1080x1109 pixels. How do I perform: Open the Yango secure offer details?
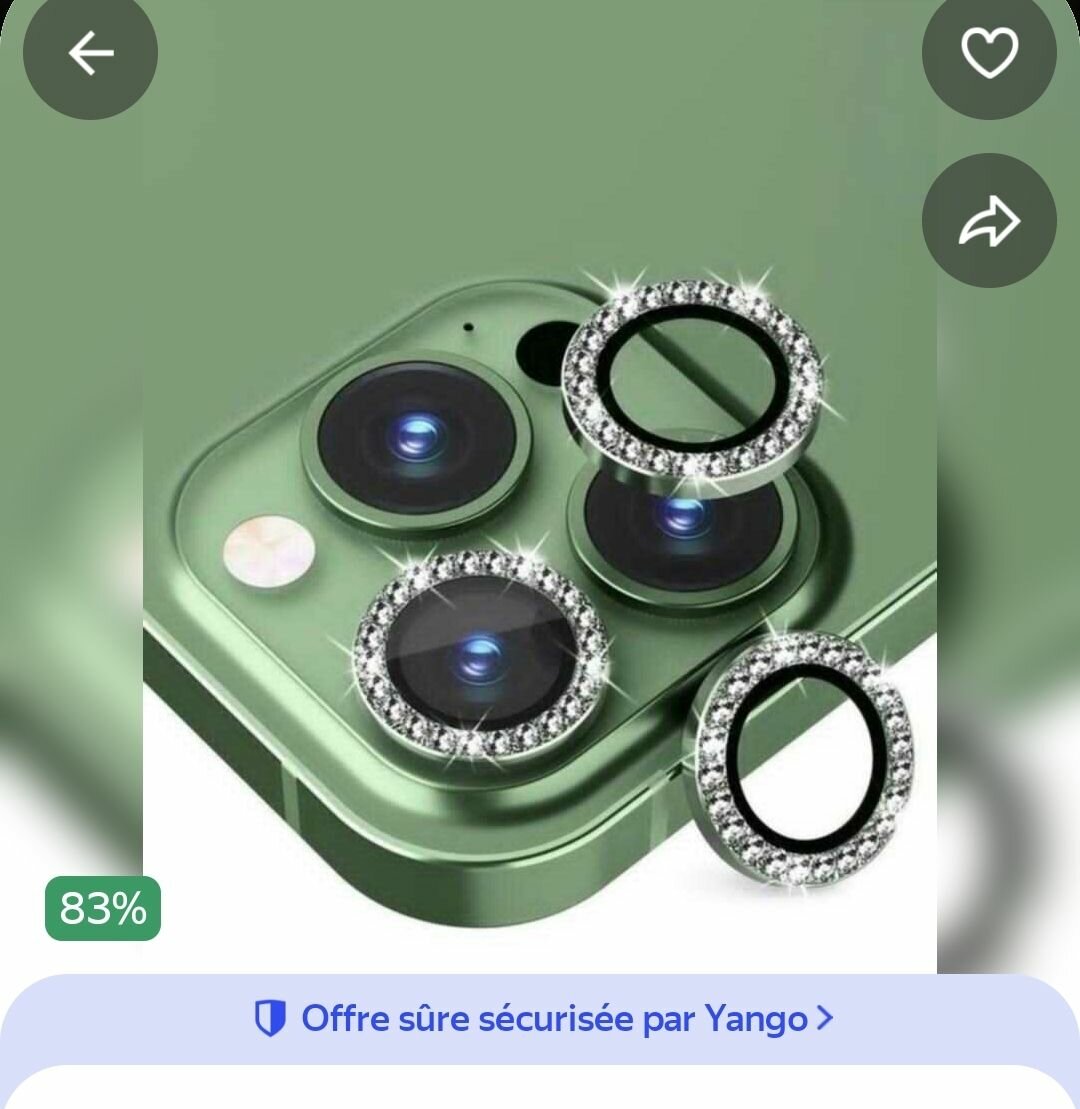point(541,1019)
